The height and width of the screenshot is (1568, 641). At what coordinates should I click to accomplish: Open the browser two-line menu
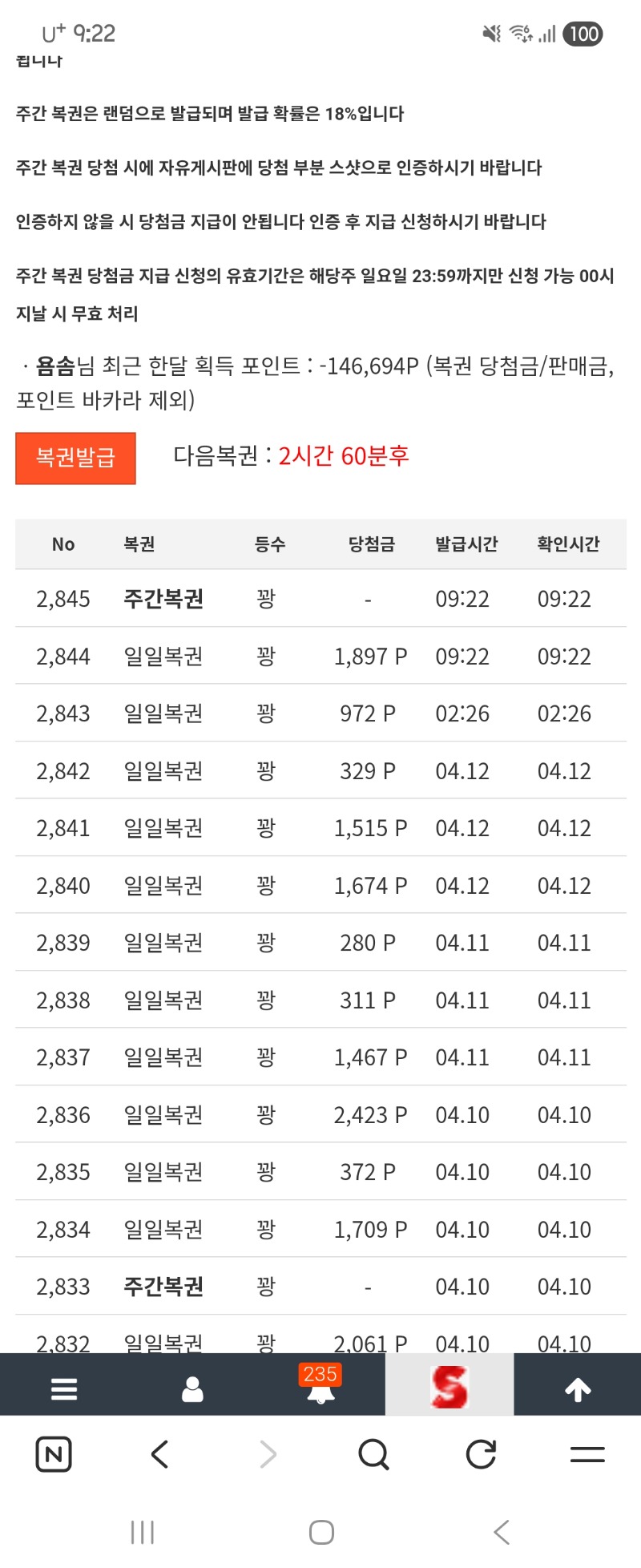tap(587, 1454)
